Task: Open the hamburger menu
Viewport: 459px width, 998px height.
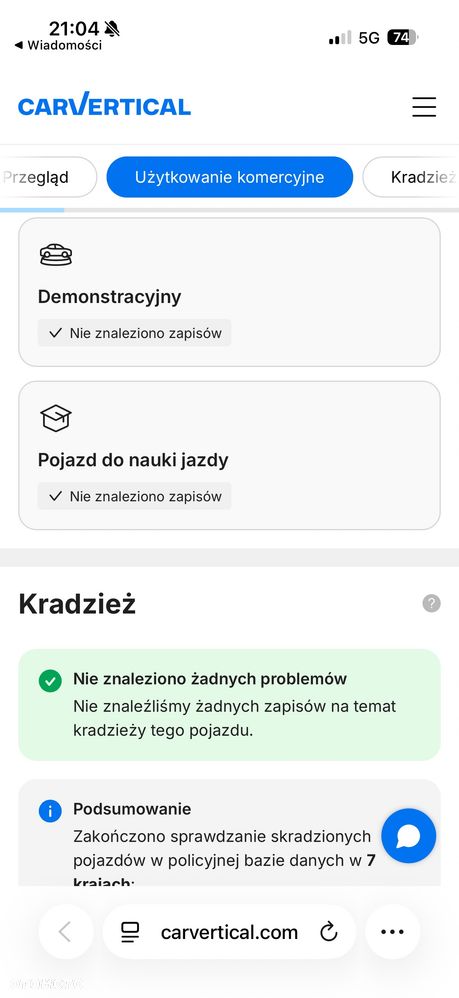Action: pos(424,107)
